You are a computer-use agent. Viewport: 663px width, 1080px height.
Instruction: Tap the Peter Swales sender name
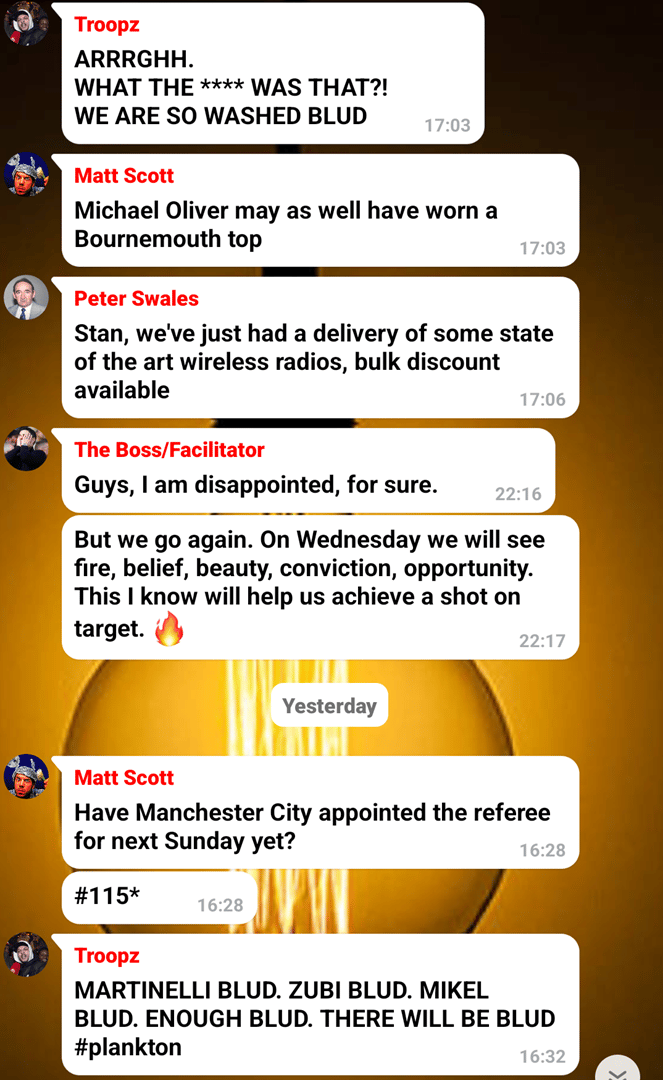click(x=136, y=298)
